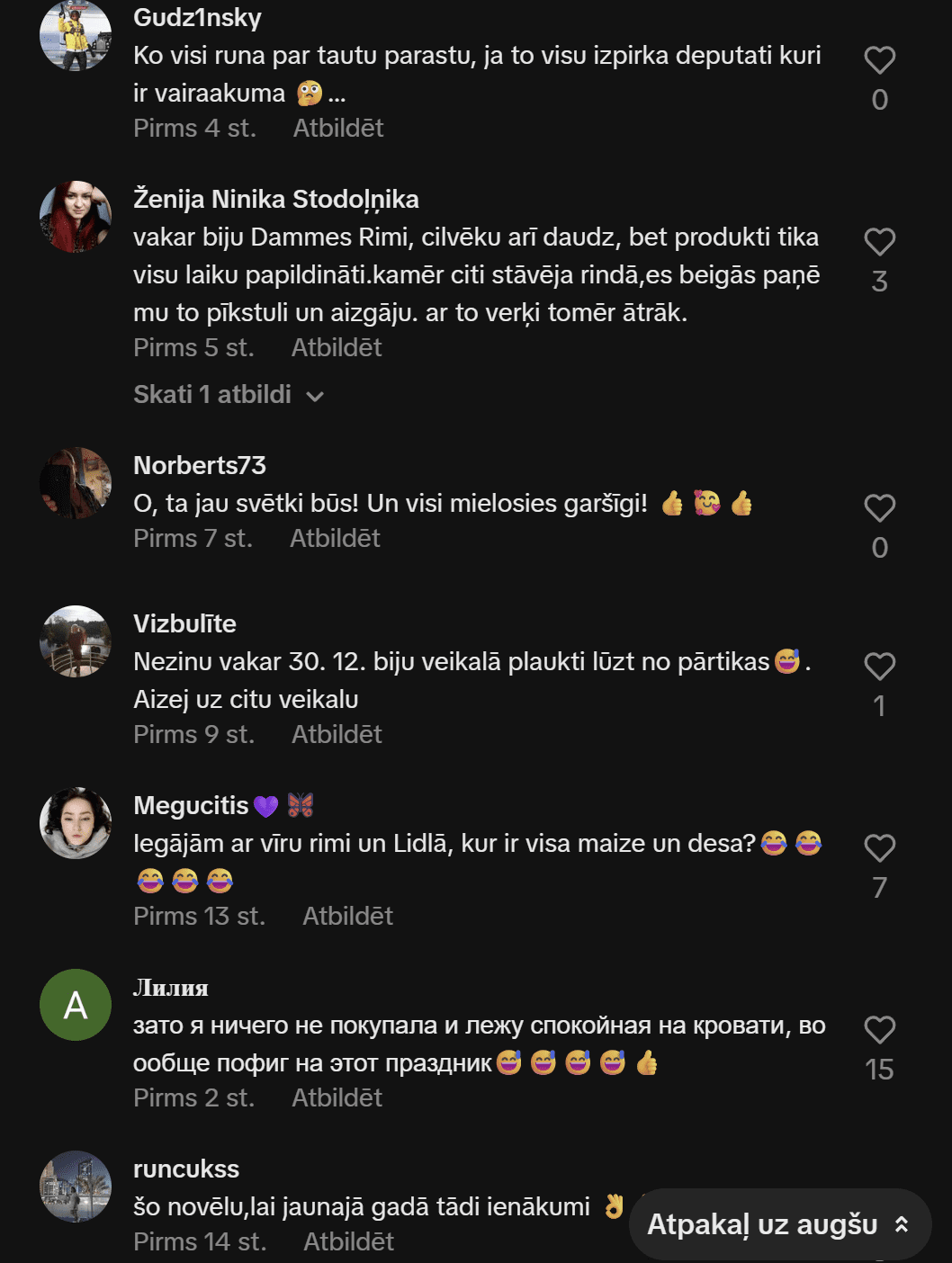Like Megucitis' comment about maize un desa

[x=879, y=848]
